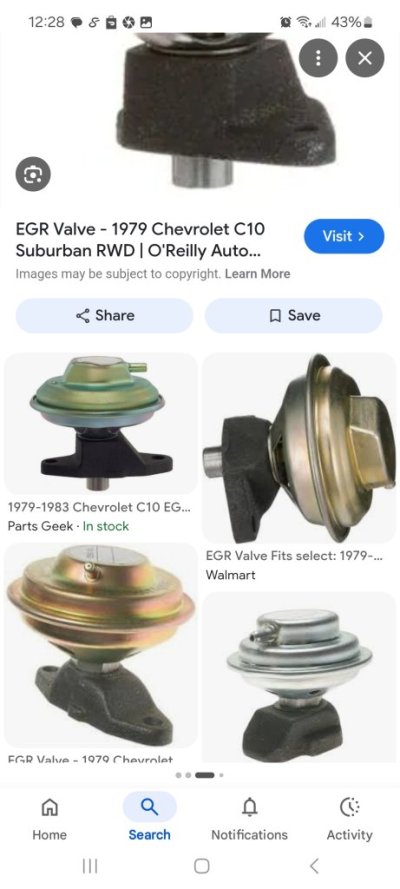Save this image to collections
Screen dimensions: 400x889
(x=293, y=315)
